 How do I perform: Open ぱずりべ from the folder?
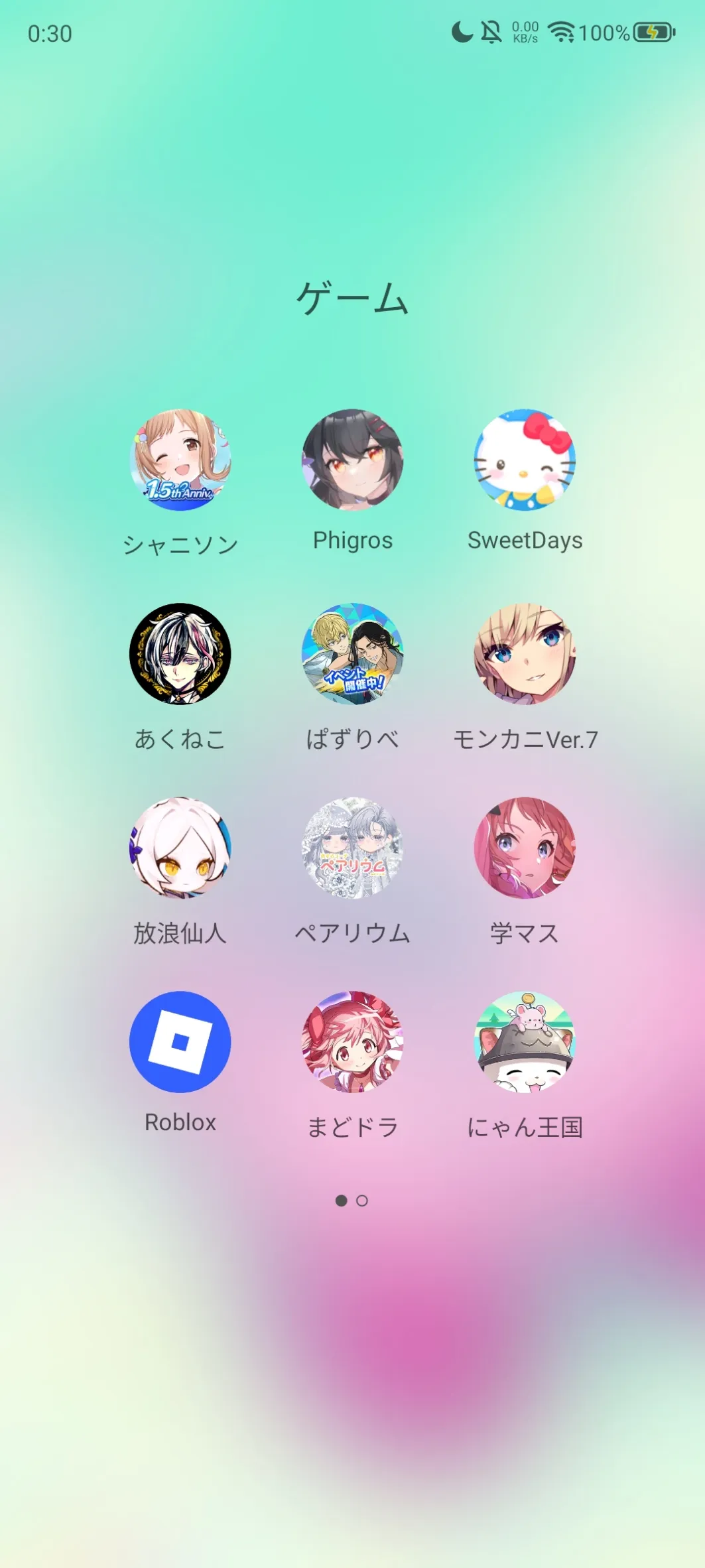click(353, 654)
